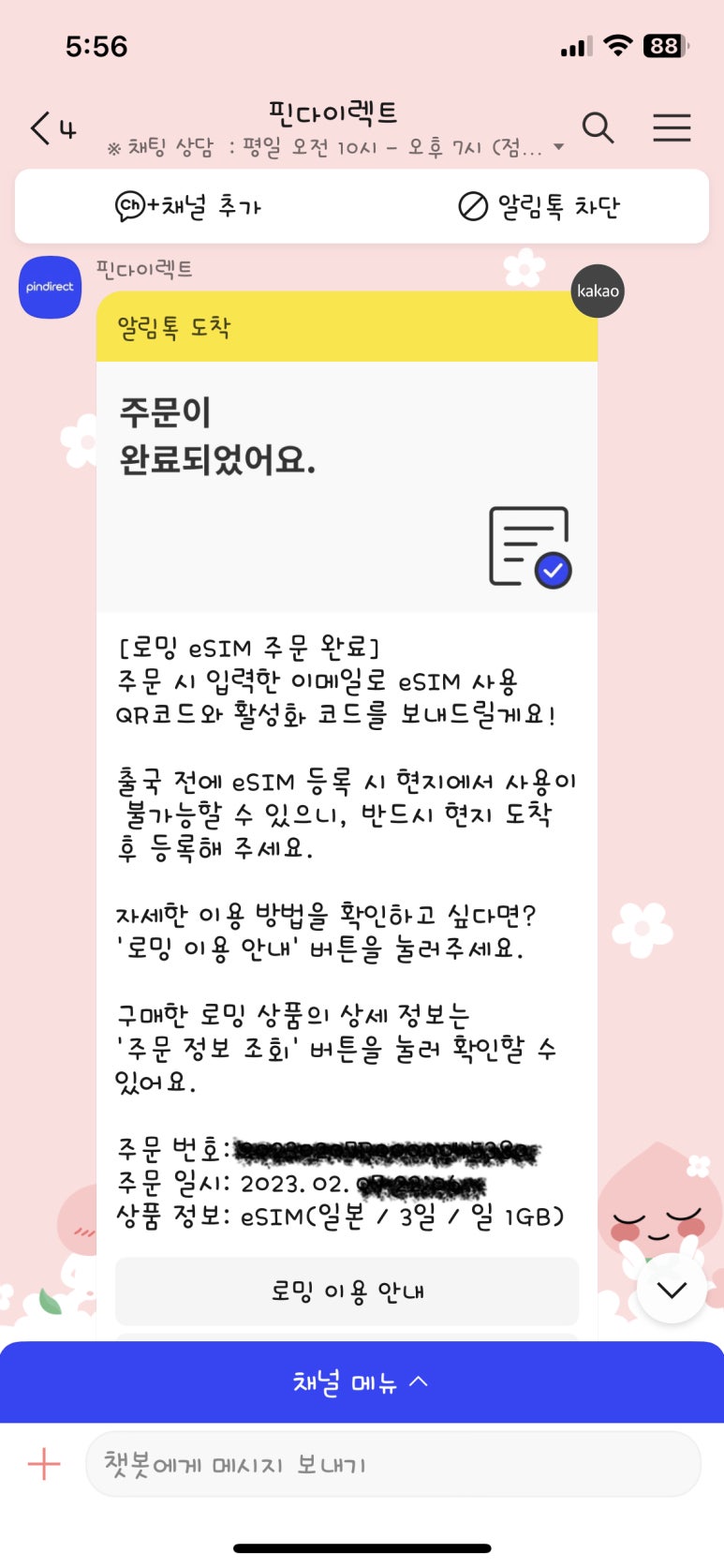Block alerts with 알림톡 차단
This screenshot has width=724, height=1568.
pyautogui.click(x=539, y=206)
